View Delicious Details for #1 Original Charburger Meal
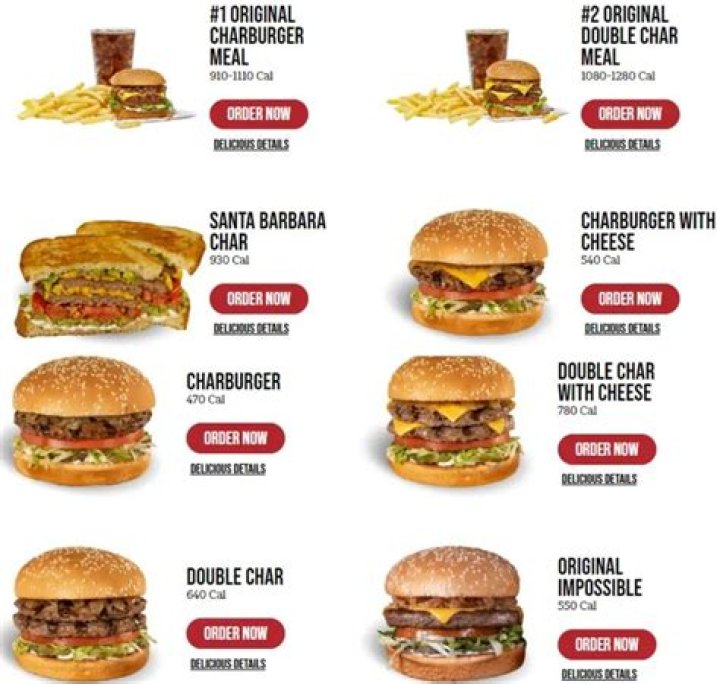720x684 pixels. pyautogui.click(x=251, y=145)
